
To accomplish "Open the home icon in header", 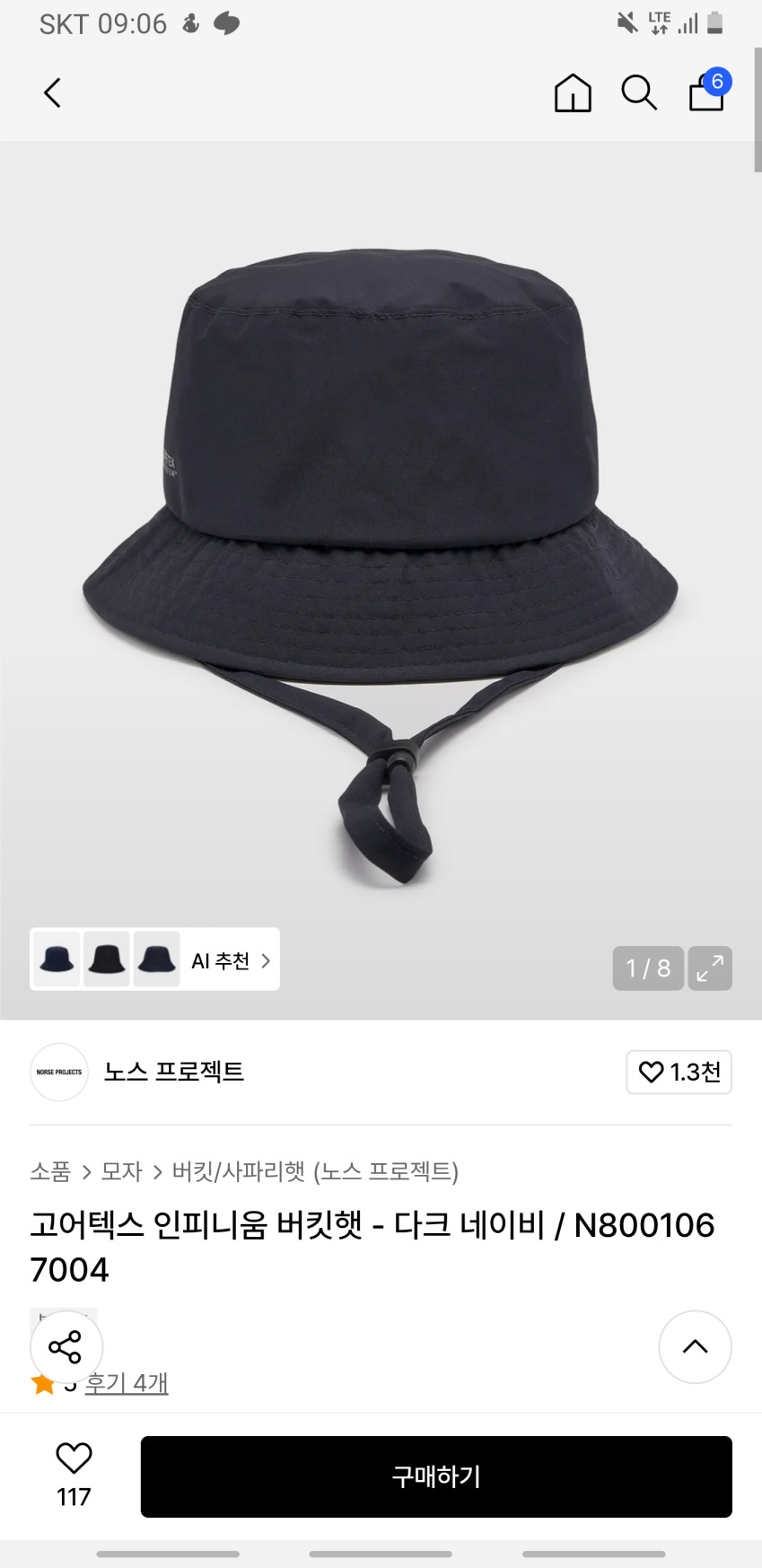I will (573, 92).
